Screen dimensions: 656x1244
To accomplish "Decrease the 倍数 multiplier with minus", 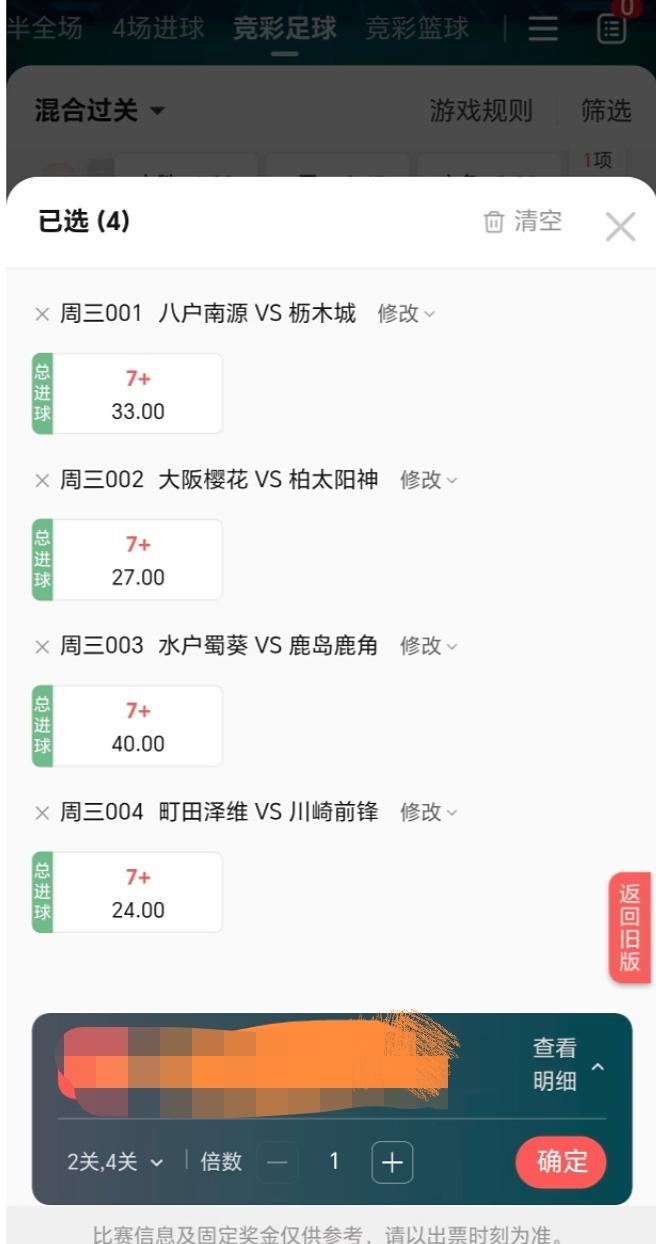I will point(277,1162).
